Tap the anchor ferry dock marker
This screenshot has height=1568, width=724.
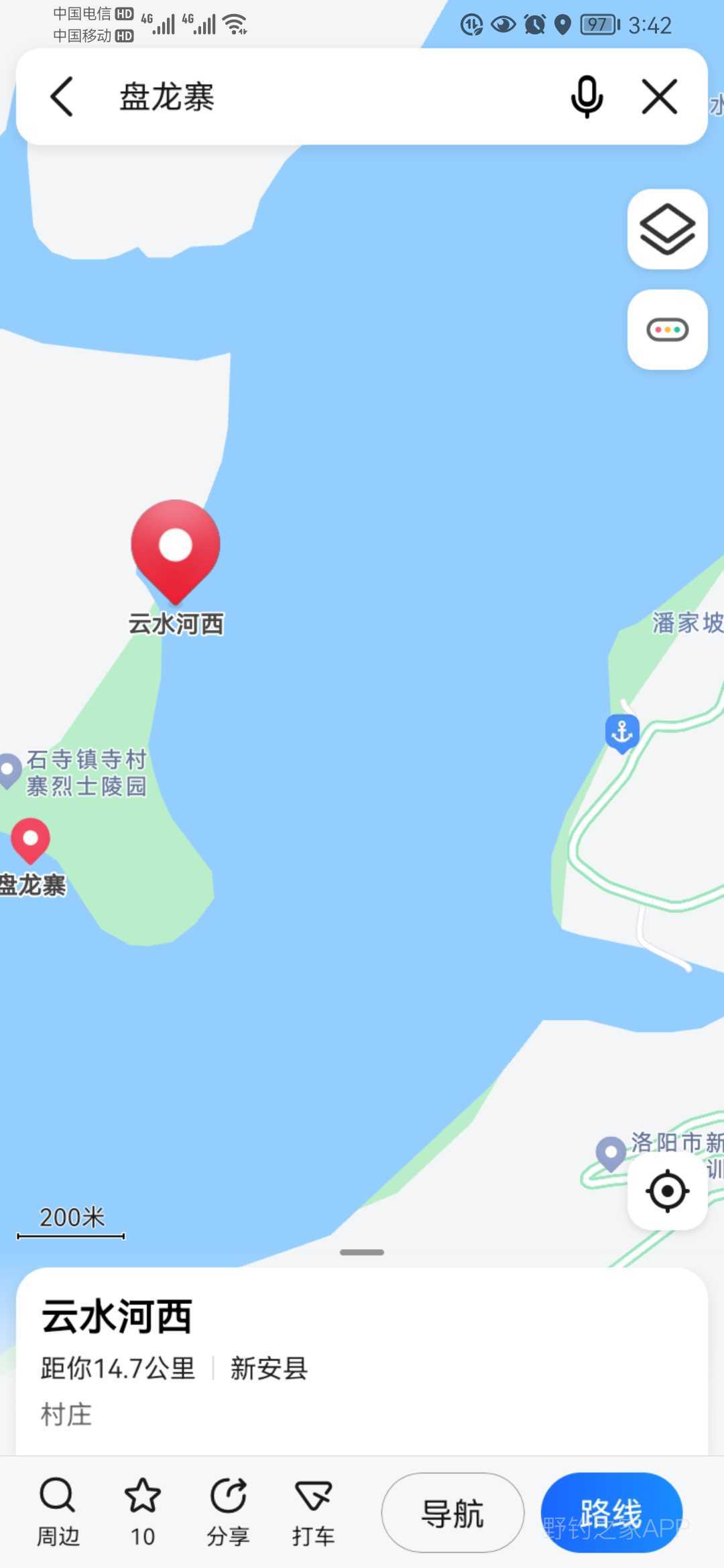pos(622,732)
